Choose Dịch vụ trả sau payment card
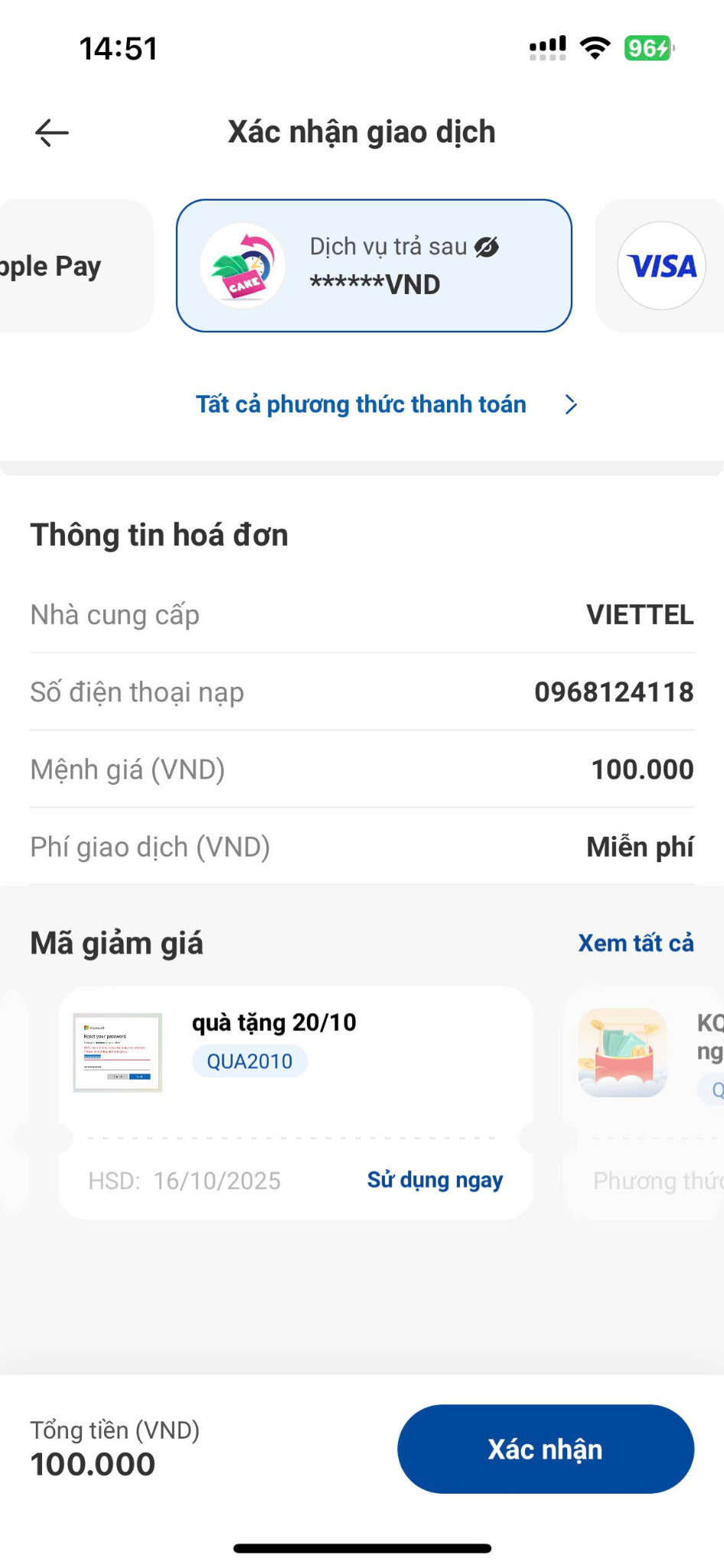 pos(374,266)
